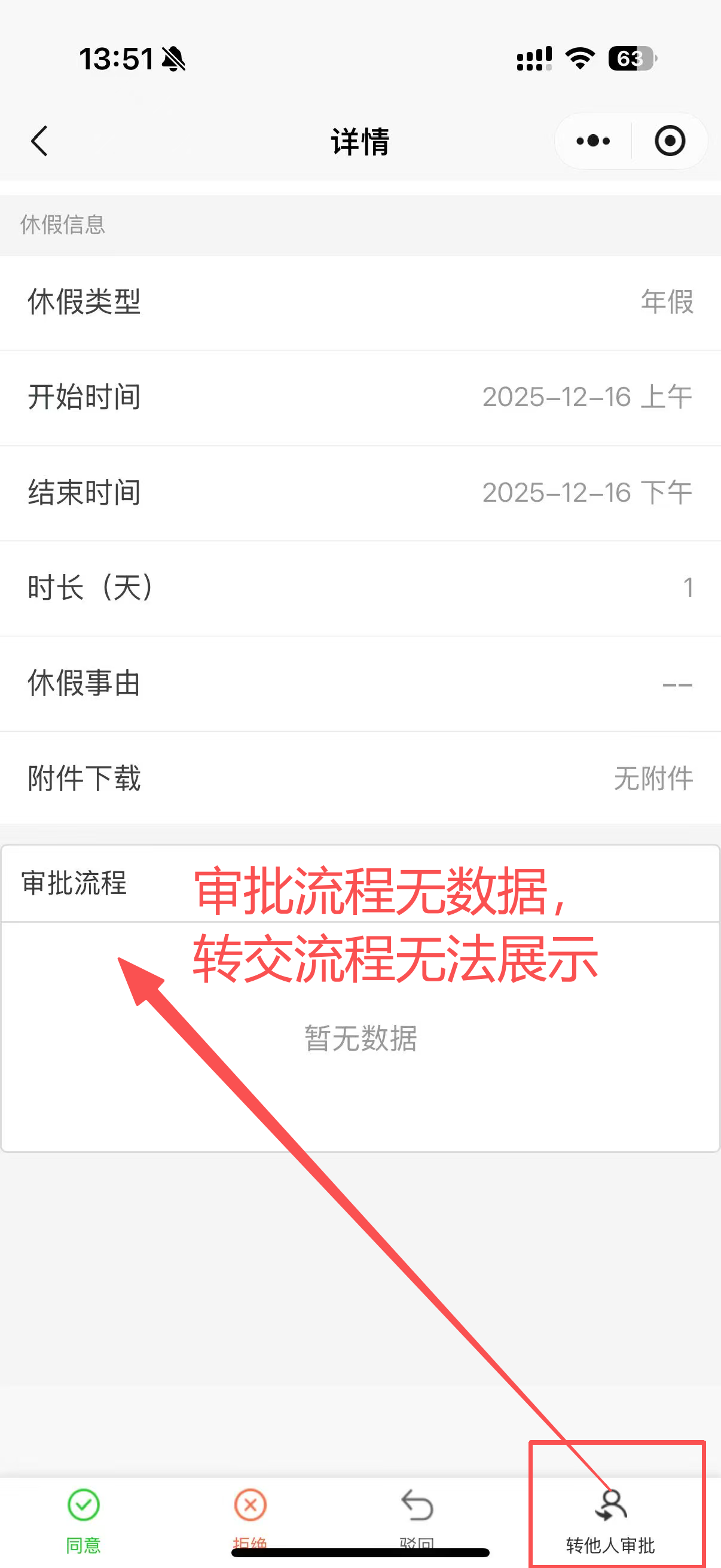Approve the leave request with 同意
721x1568 pixels.
point(83,1517)
